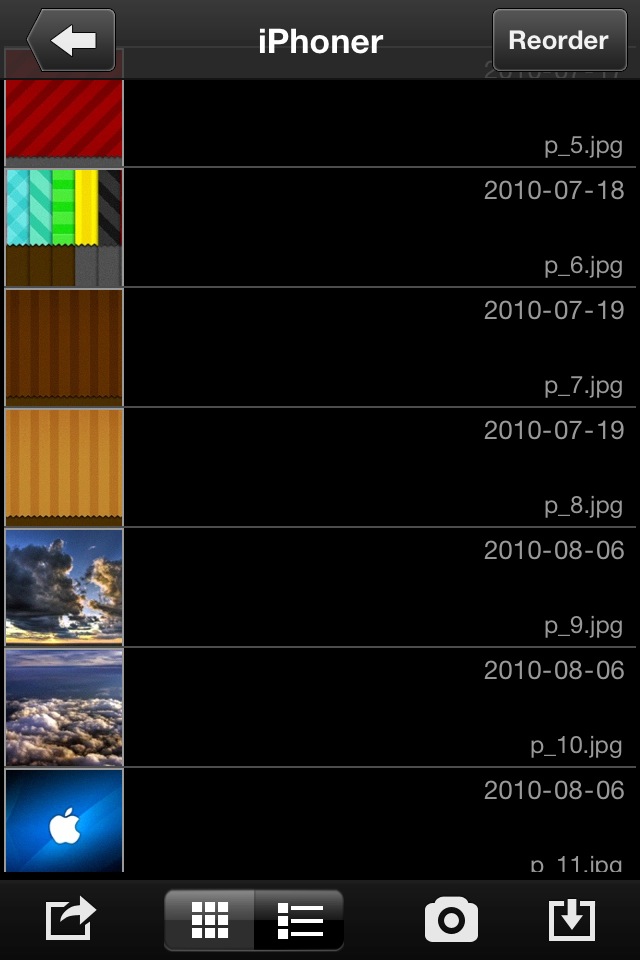Switch to grid view

tap(210, 918)
